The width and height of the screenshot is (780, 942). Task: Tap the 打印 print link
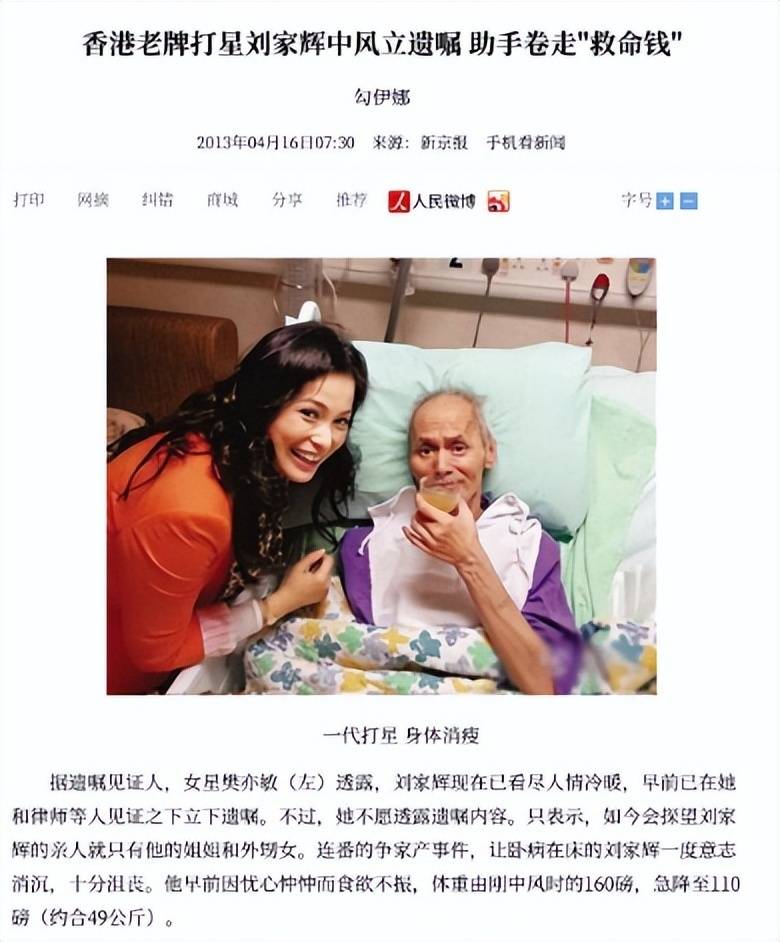(28, 200)
